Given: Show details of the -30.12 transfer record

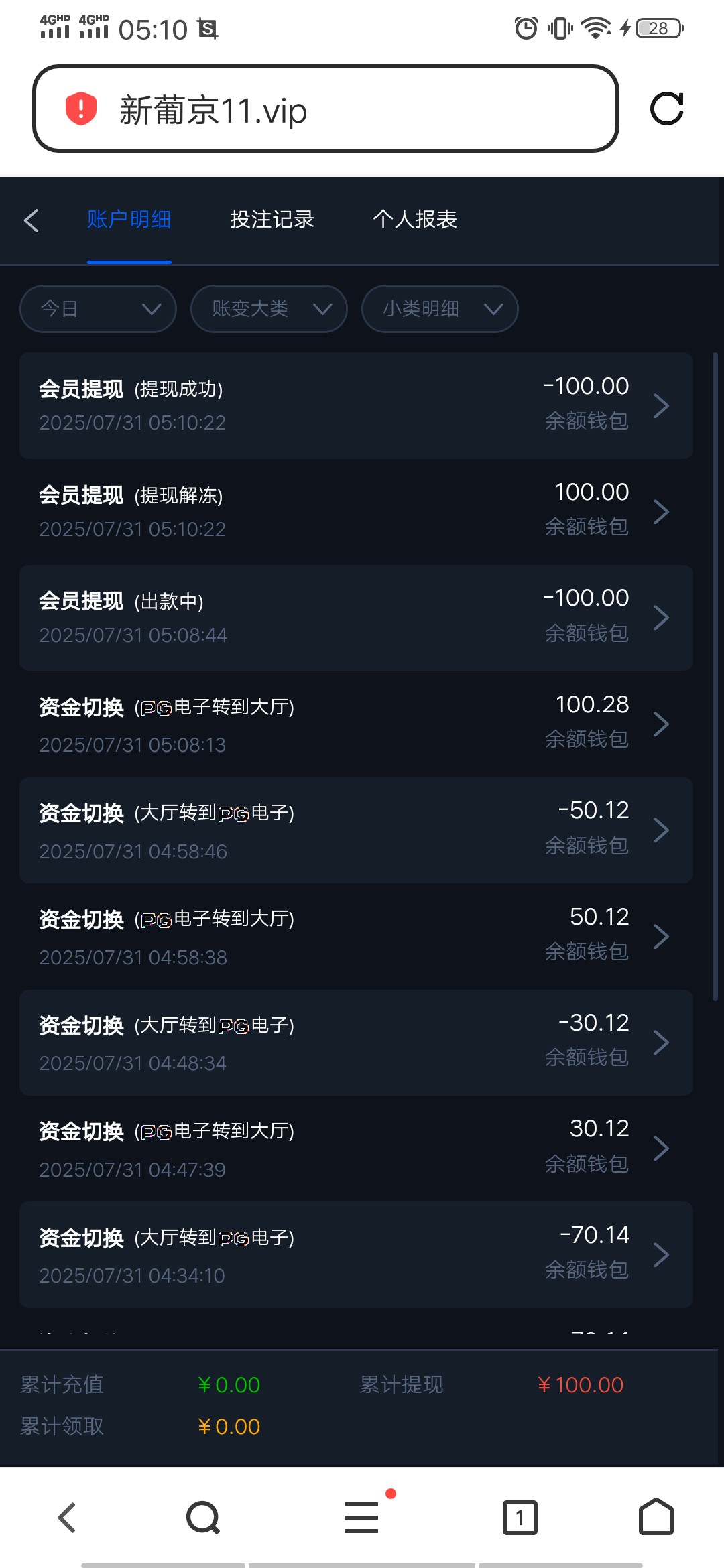Looking at the screenshot, I should tap(356, 1043).
